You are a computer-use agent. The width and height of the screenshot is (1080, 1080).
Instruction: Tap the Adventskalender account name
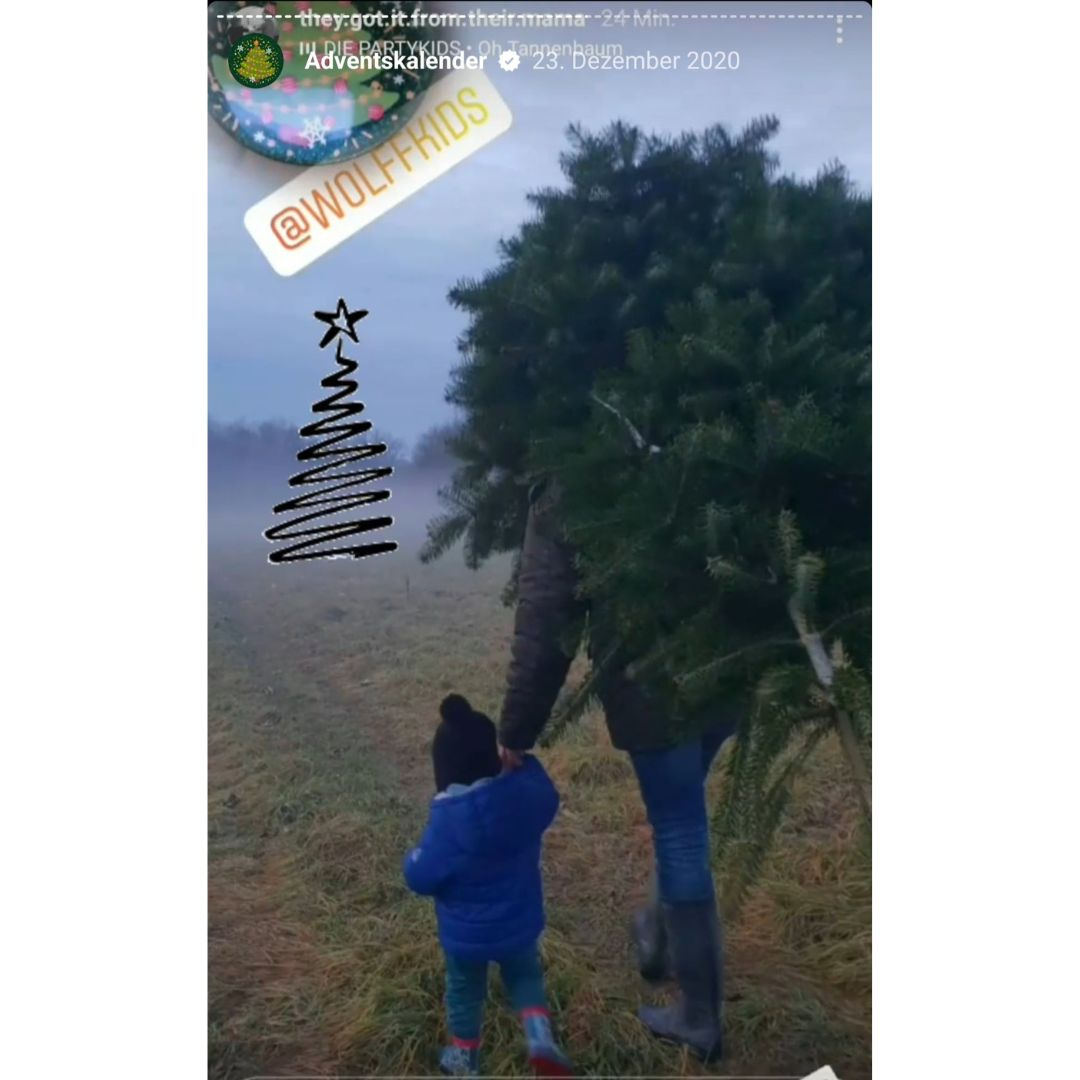coord(395,61)
